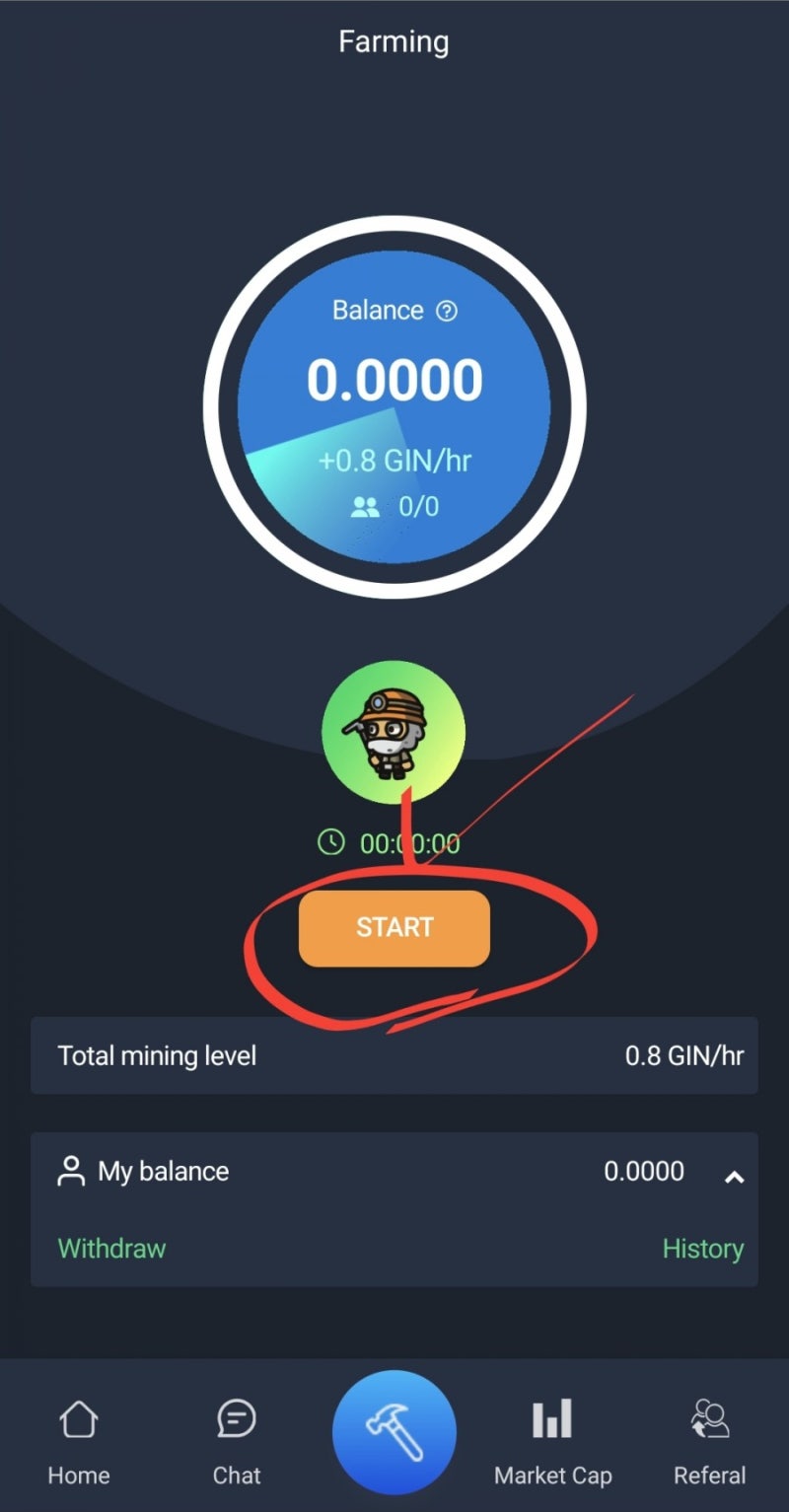Viewport: 789px width, 1512px height.
Task: Collapse the My balance section chevron
Action: point(734,1178)
